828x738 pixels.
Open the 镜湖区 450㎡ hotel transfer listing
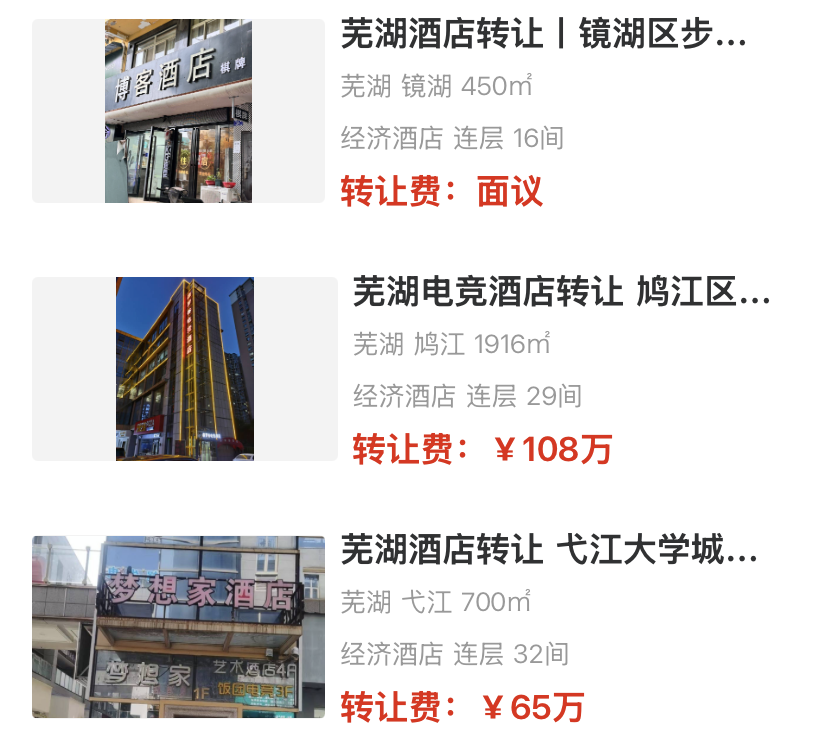click(543, 36)
